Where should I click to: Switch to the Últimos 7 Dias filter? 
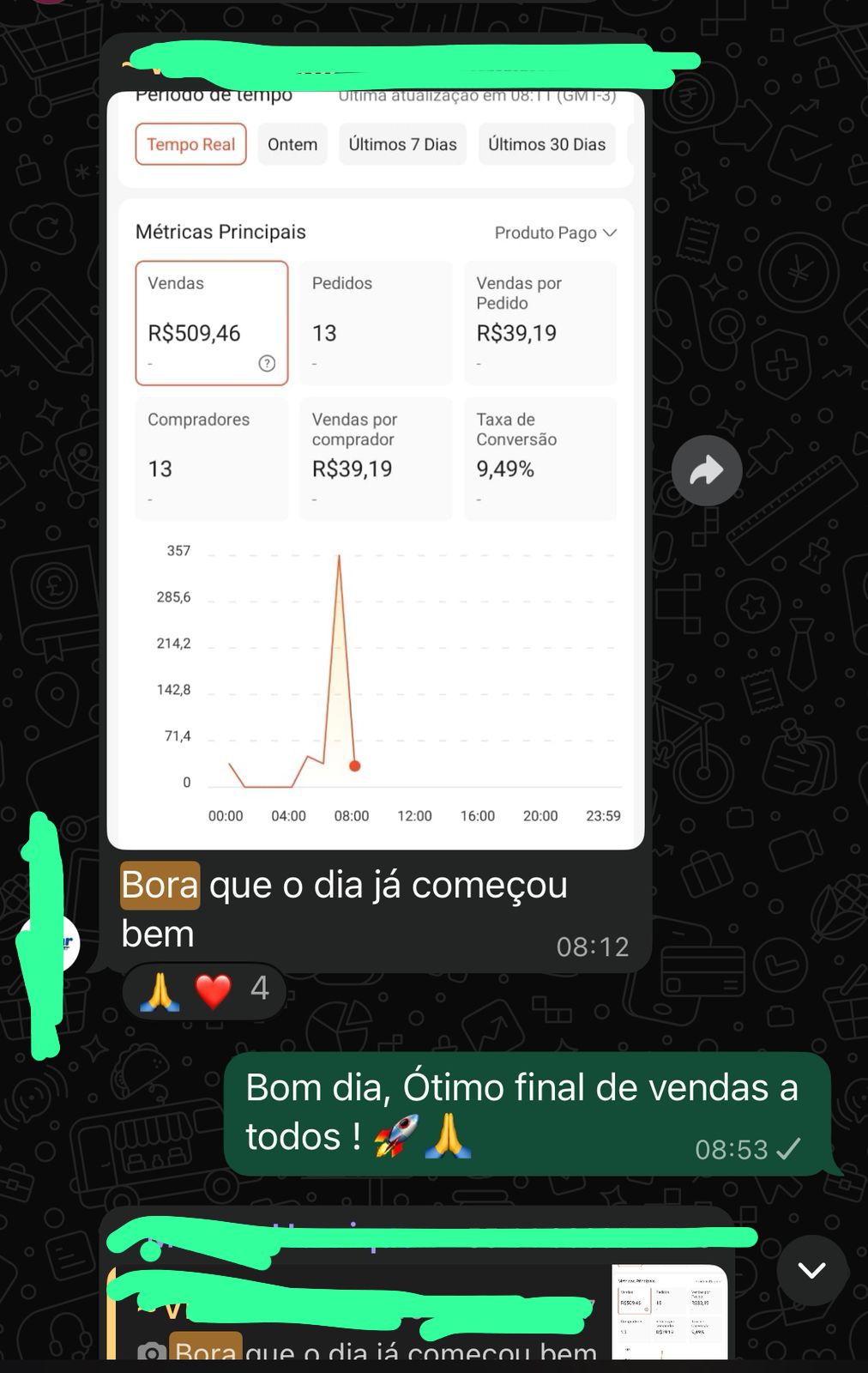tap(402, 144)
